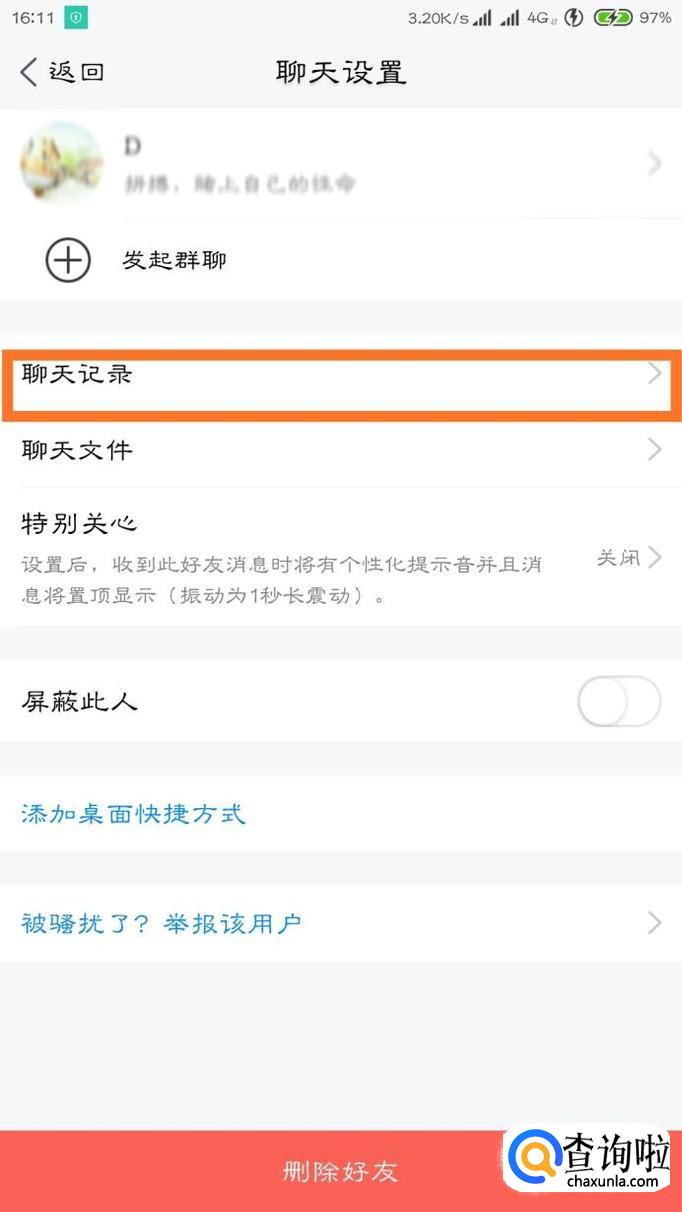Start a group chat via 发起群聊
This screenshot has width=682, height=1212.
pos(341,261)
